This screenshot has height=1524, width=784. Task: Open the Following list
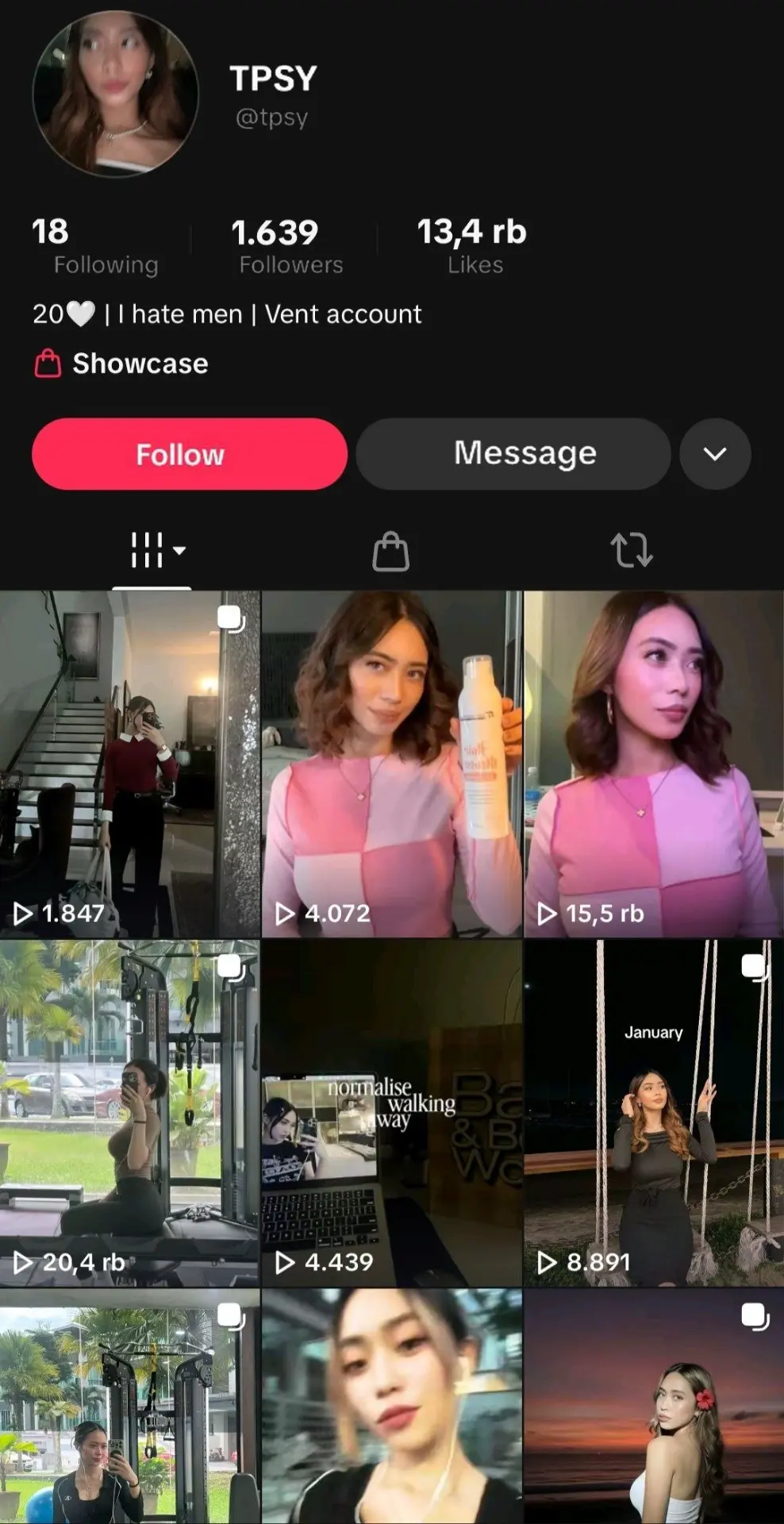point(94,246)
